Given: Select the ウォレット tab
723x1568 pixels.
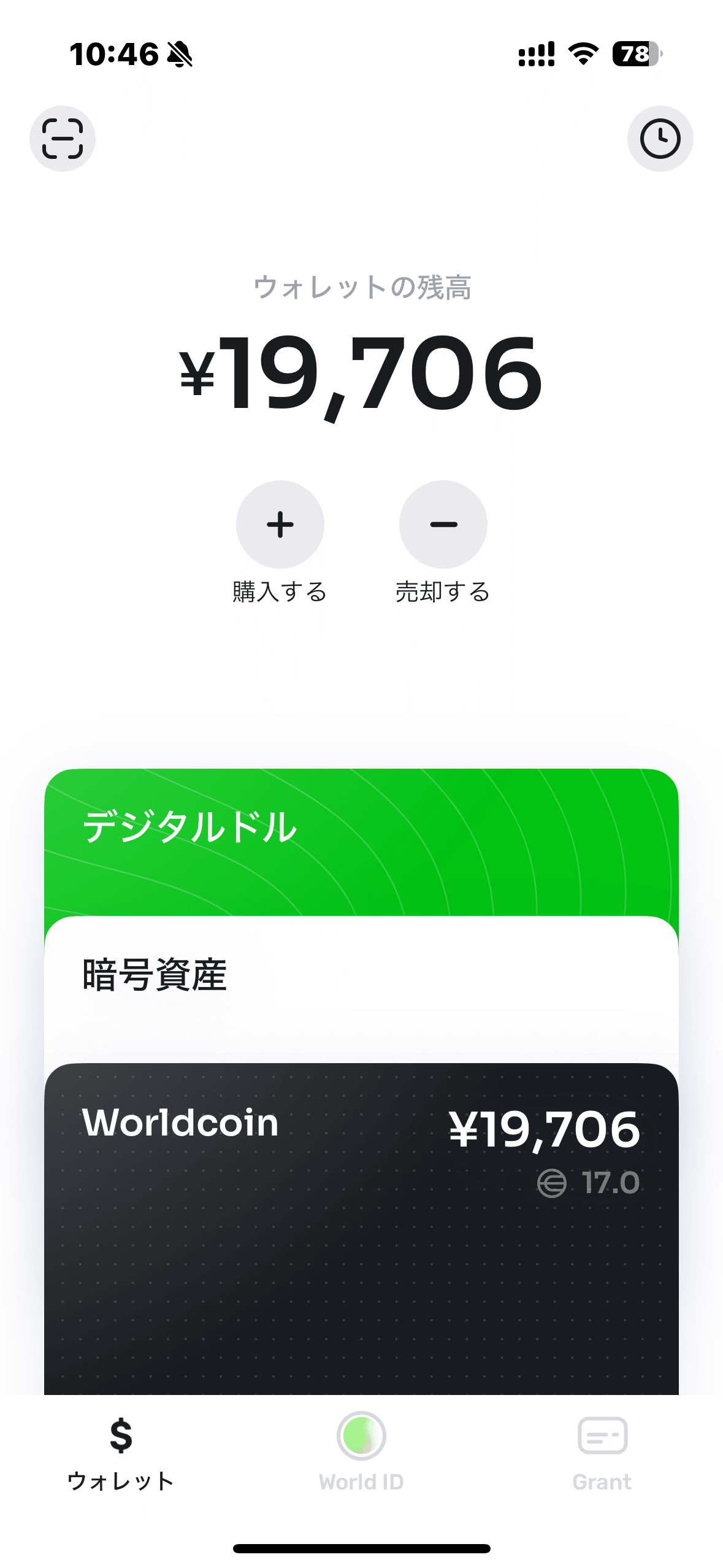Looking at the screenshot, I should click(120, 1454).
